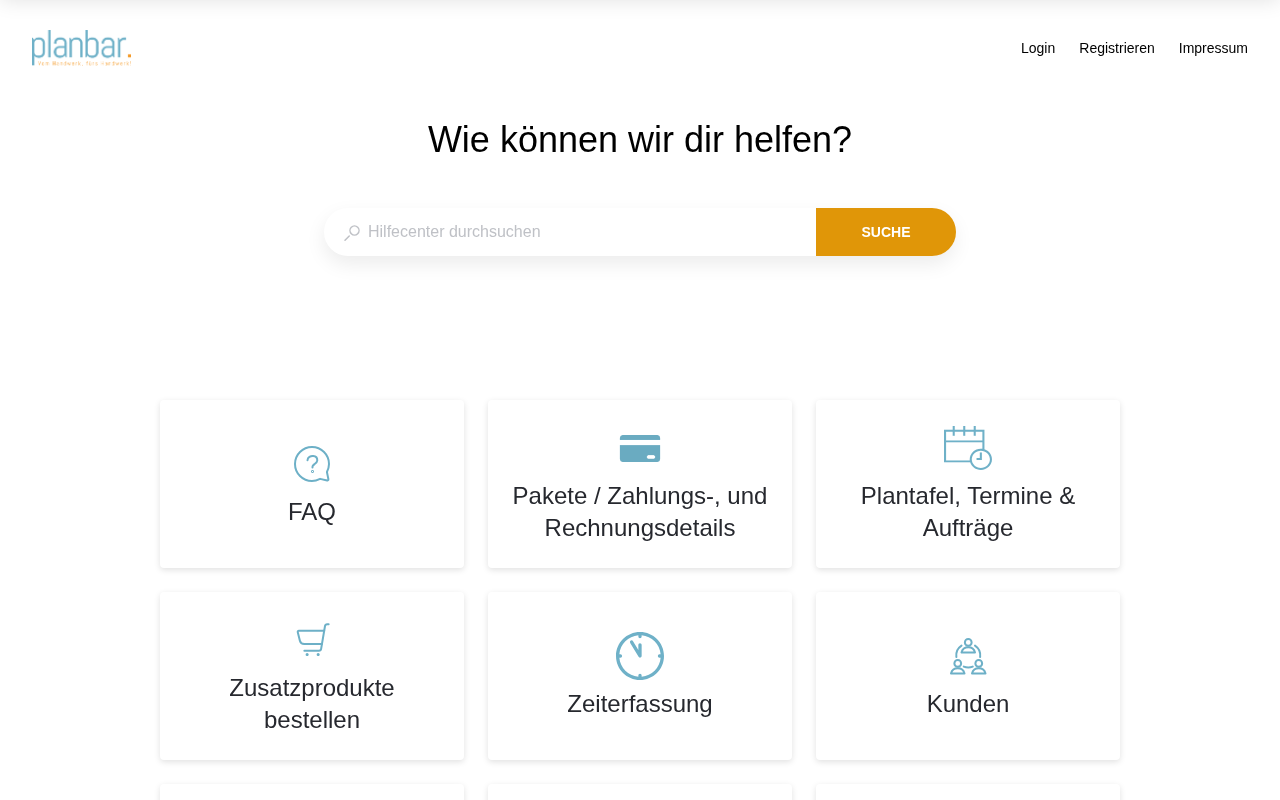
Task: Tap the orange SUCHE button
Action: pos(885,232)
